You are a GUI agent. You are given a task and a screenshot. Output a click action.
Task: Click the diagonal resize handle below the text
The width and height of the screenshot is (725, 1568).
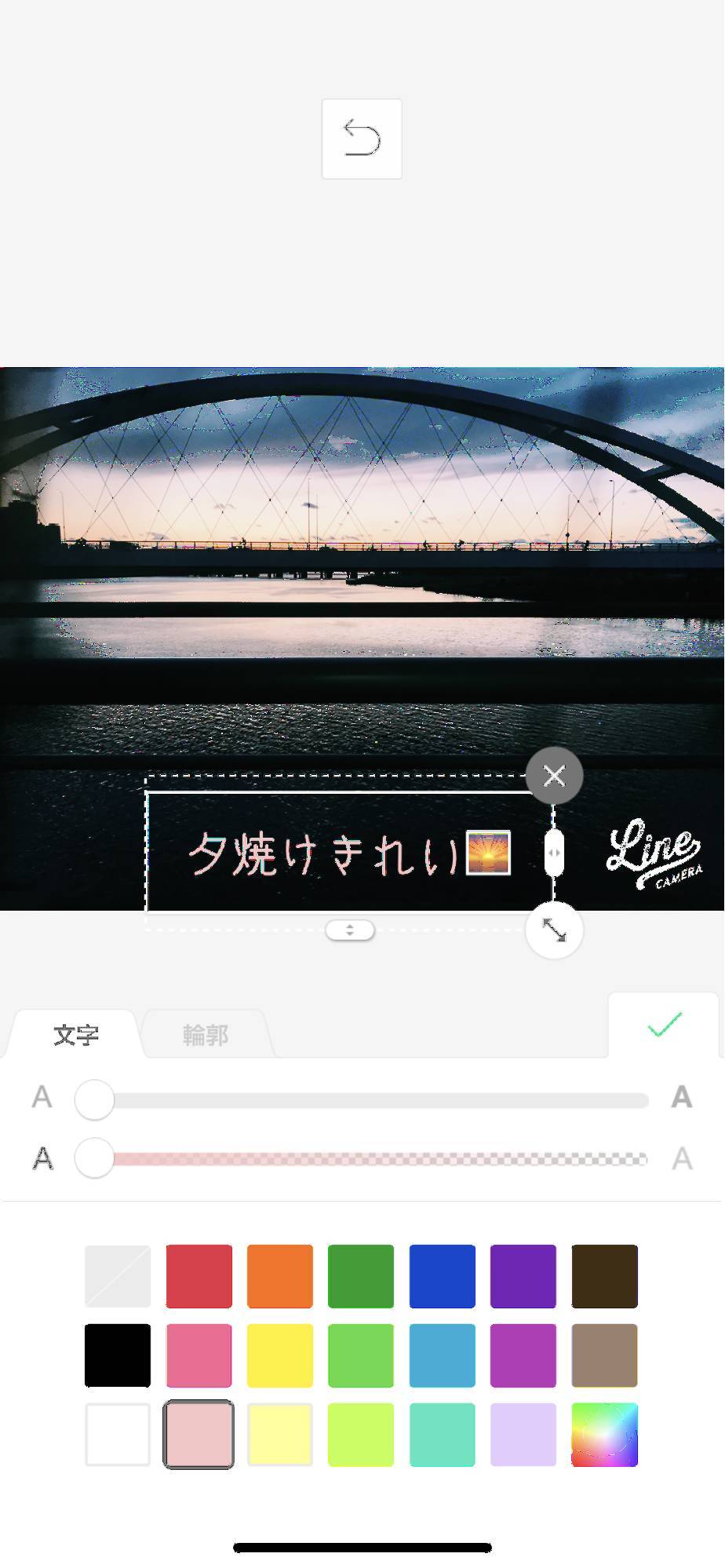coord(552,930)
